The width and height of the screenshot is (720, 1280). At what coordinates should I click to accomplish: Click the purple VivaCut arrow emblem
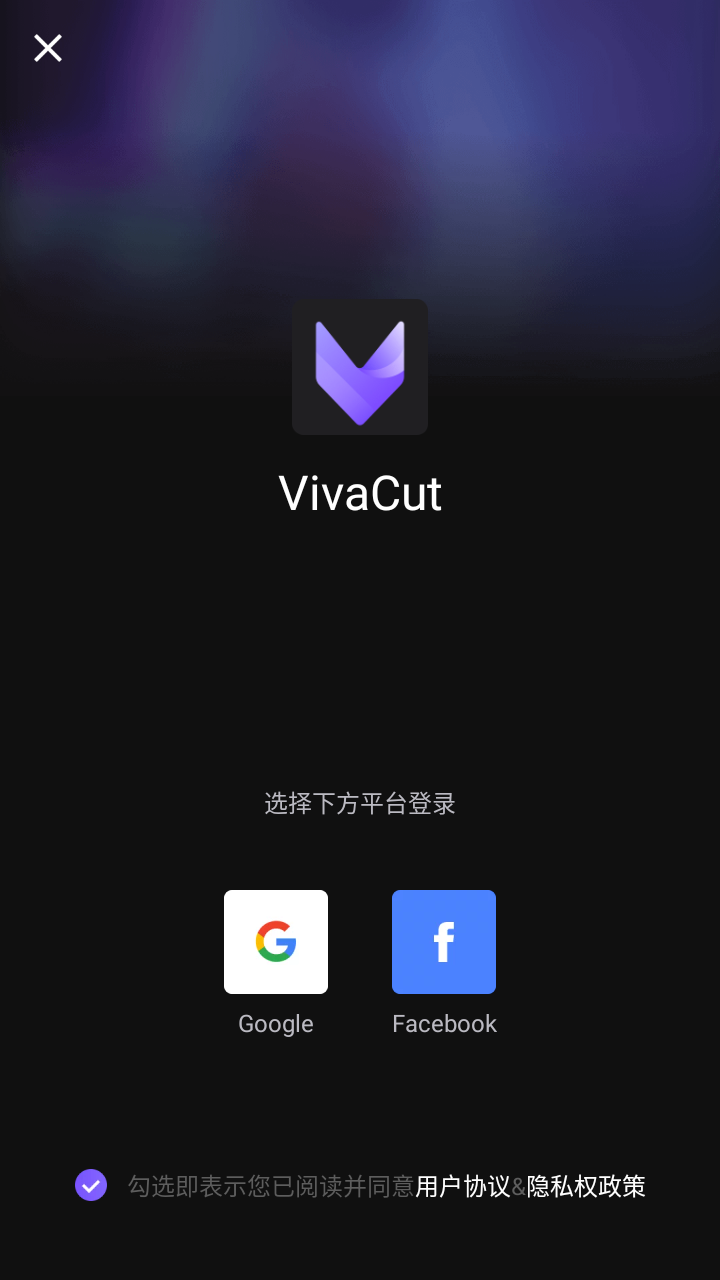tap(360, 366)
